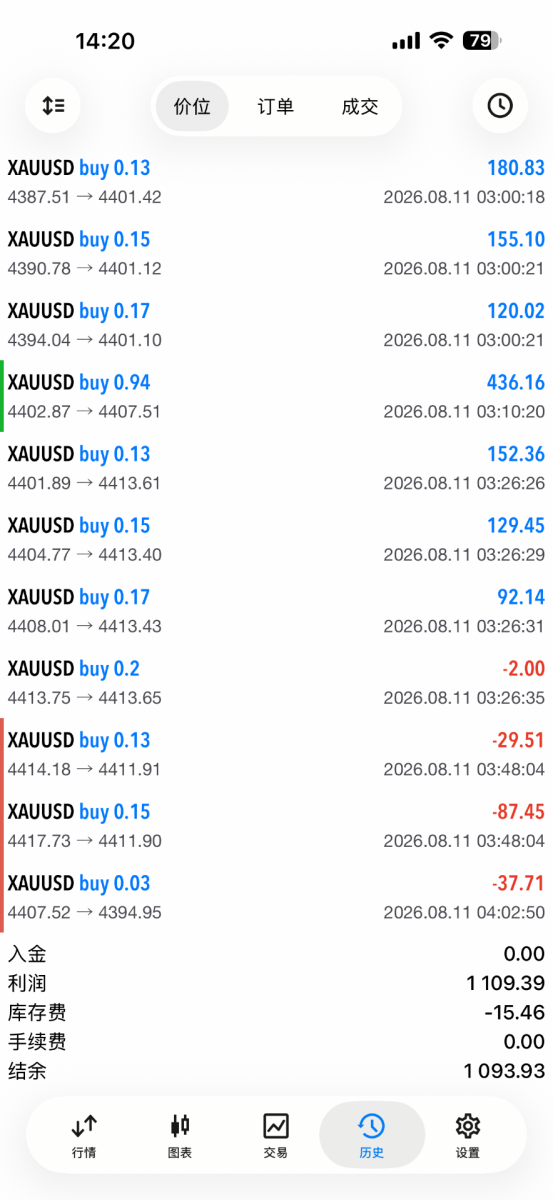Expand the buy 0.13 position with profit 180.83
Image resolution: width=553 pixels, height=1200 pixels.
(276, 182)
